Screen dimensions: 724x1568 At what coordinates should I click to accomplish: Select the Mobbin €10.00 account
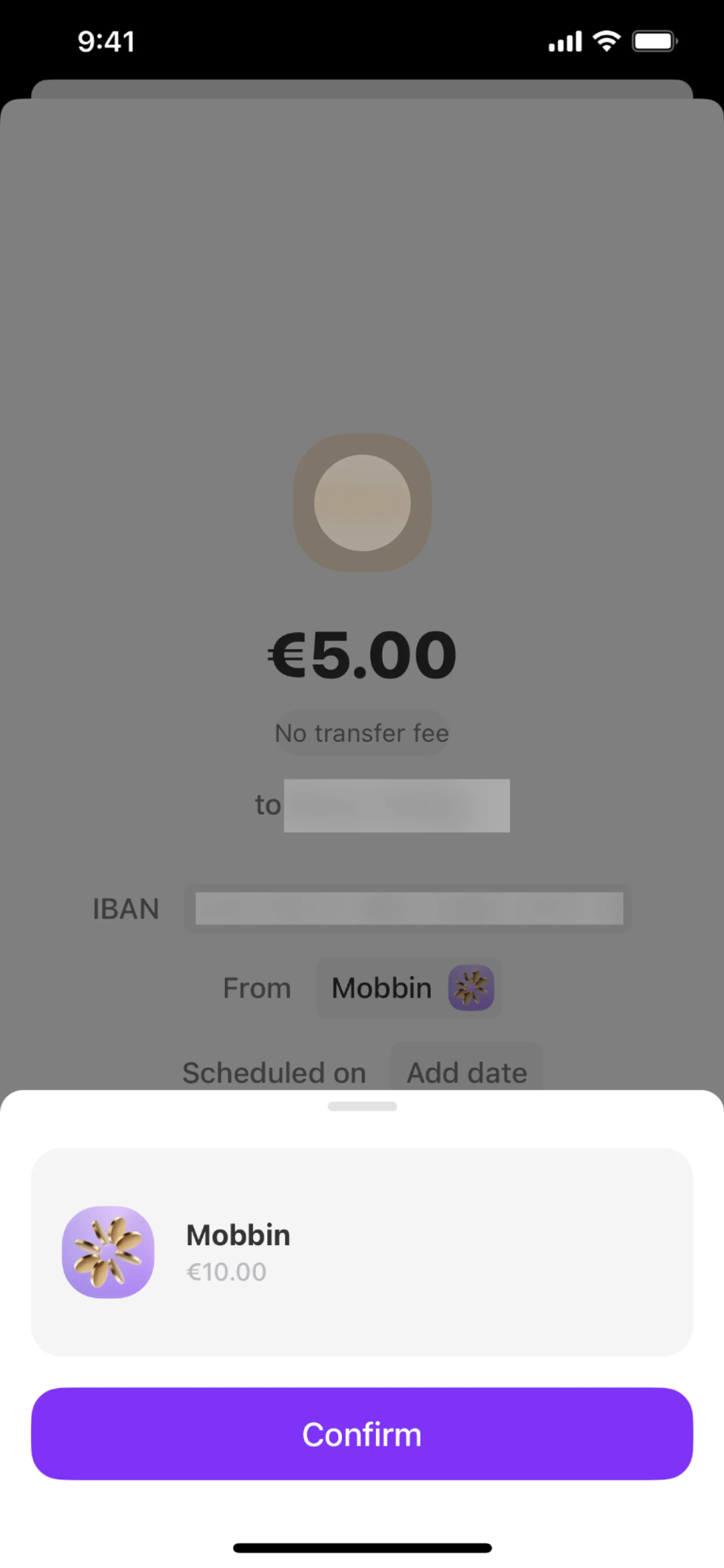coord(361,1252)
